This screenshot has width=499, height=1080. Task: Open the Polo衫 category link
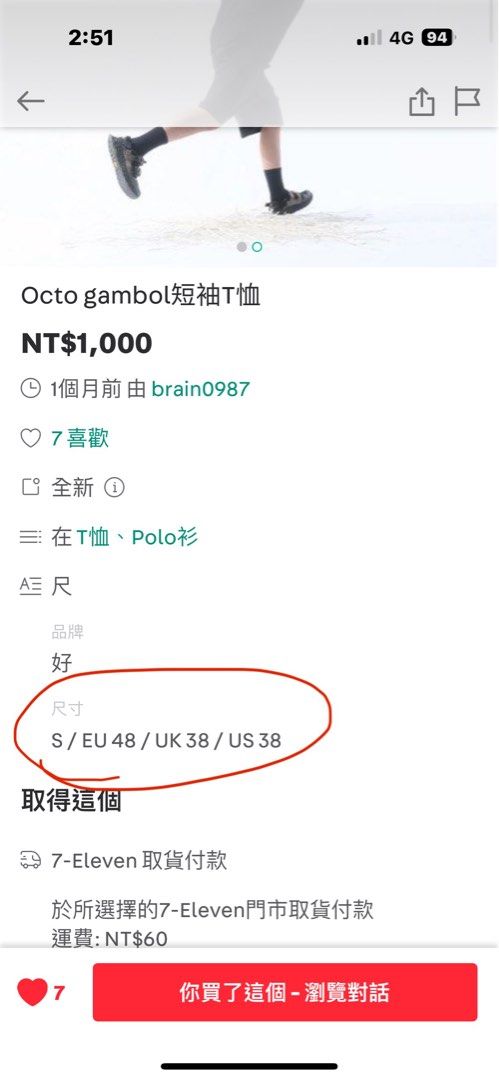point(165,537)
